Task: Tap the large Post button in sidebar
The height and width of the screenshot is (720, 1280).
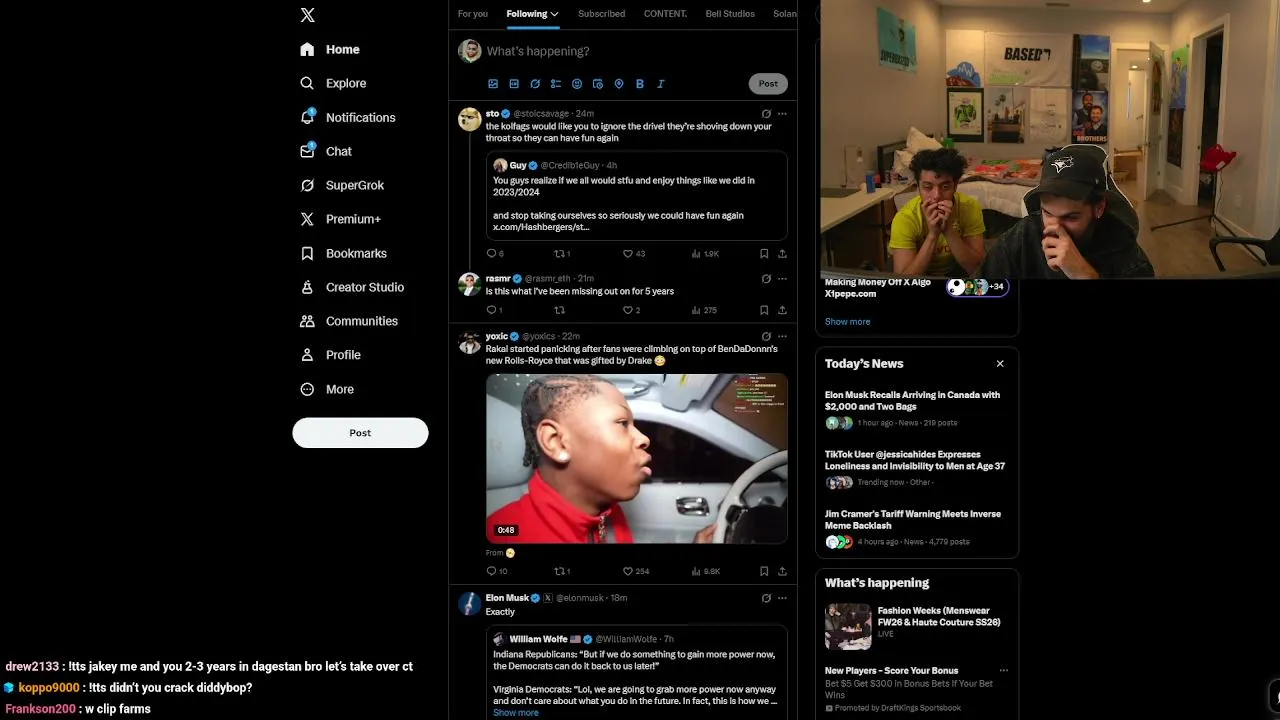Action: [360, 433]
